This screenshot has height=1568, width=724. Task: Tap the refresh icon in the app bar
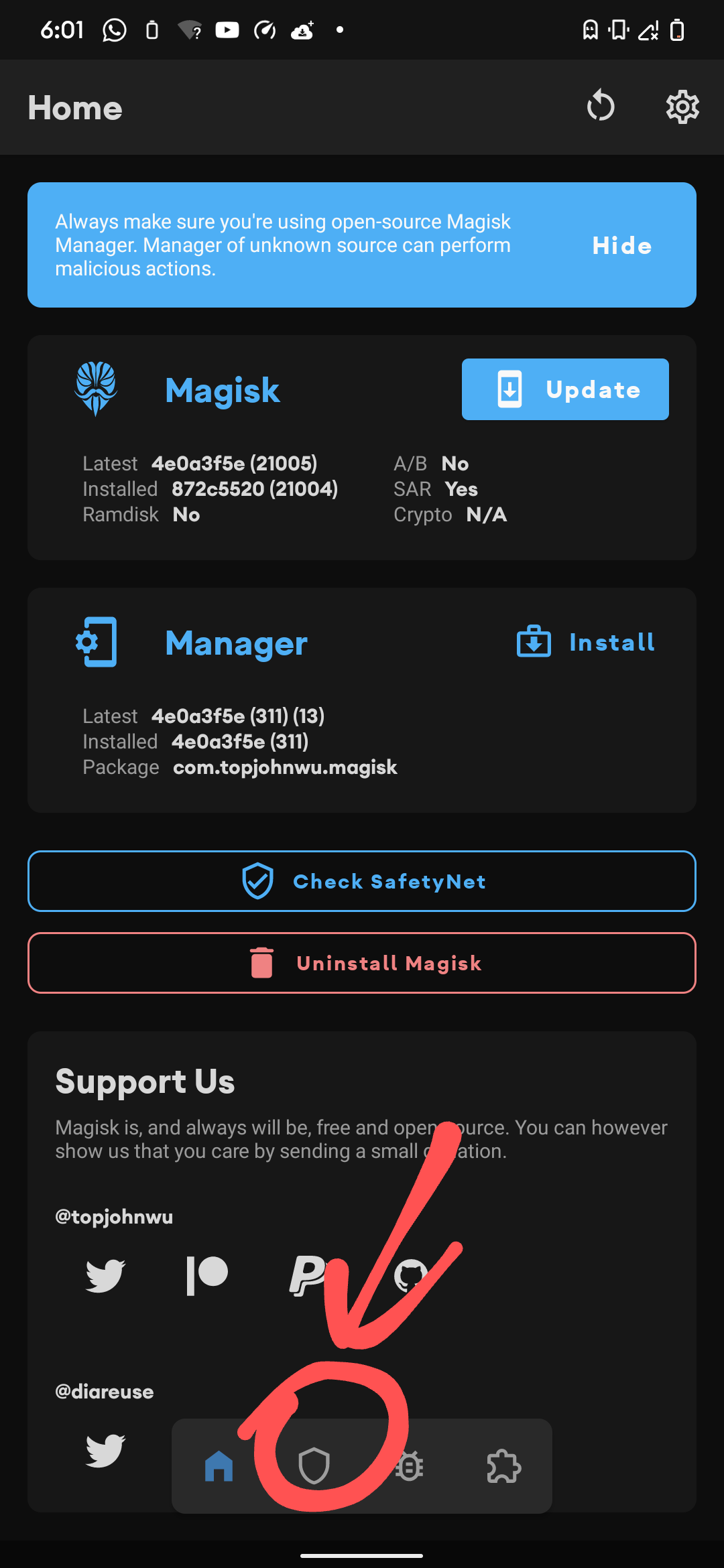601,107
